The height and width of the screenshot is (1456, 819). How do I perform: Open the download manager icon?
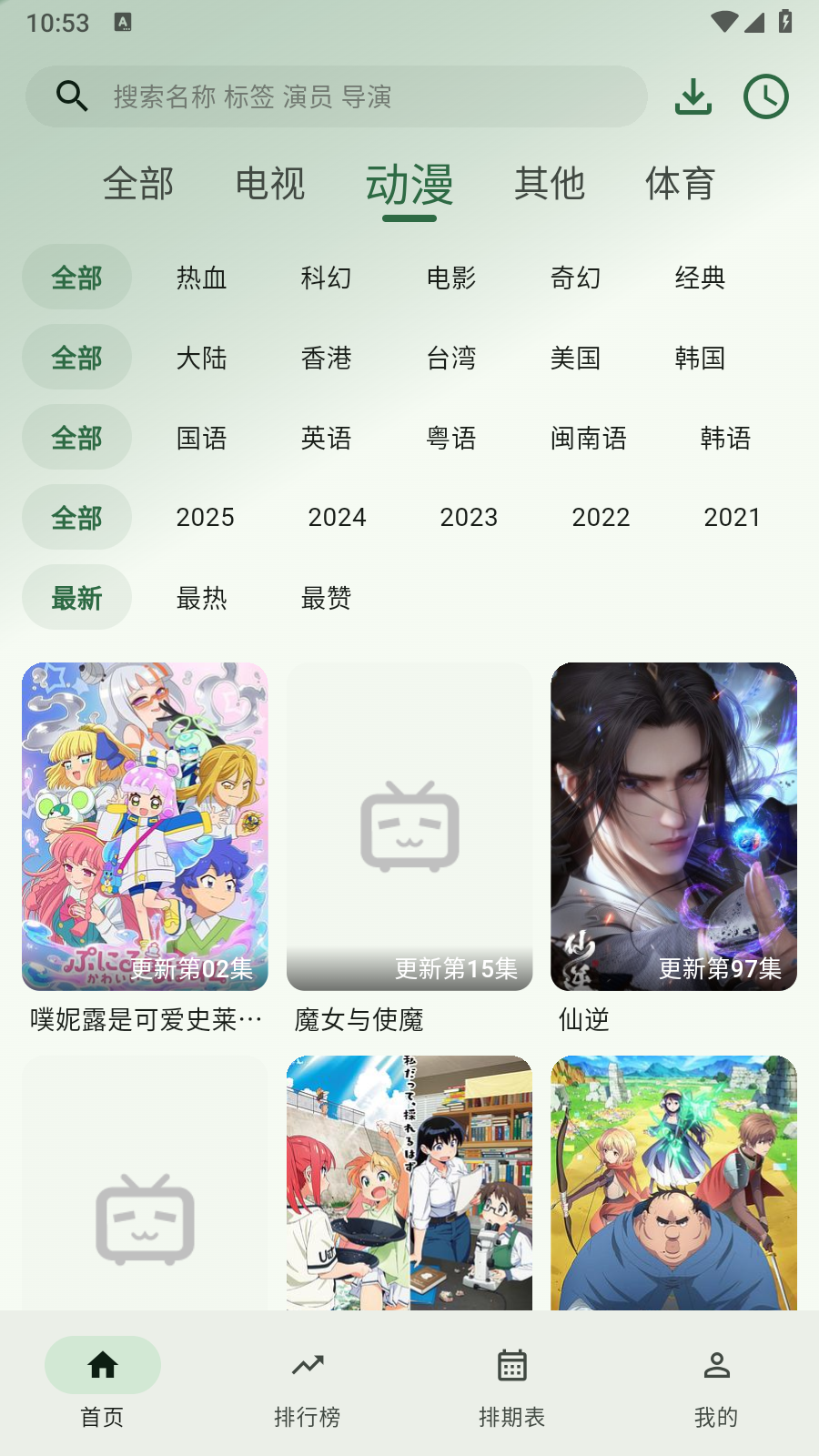pyautogui.click(x=693, y=96)
